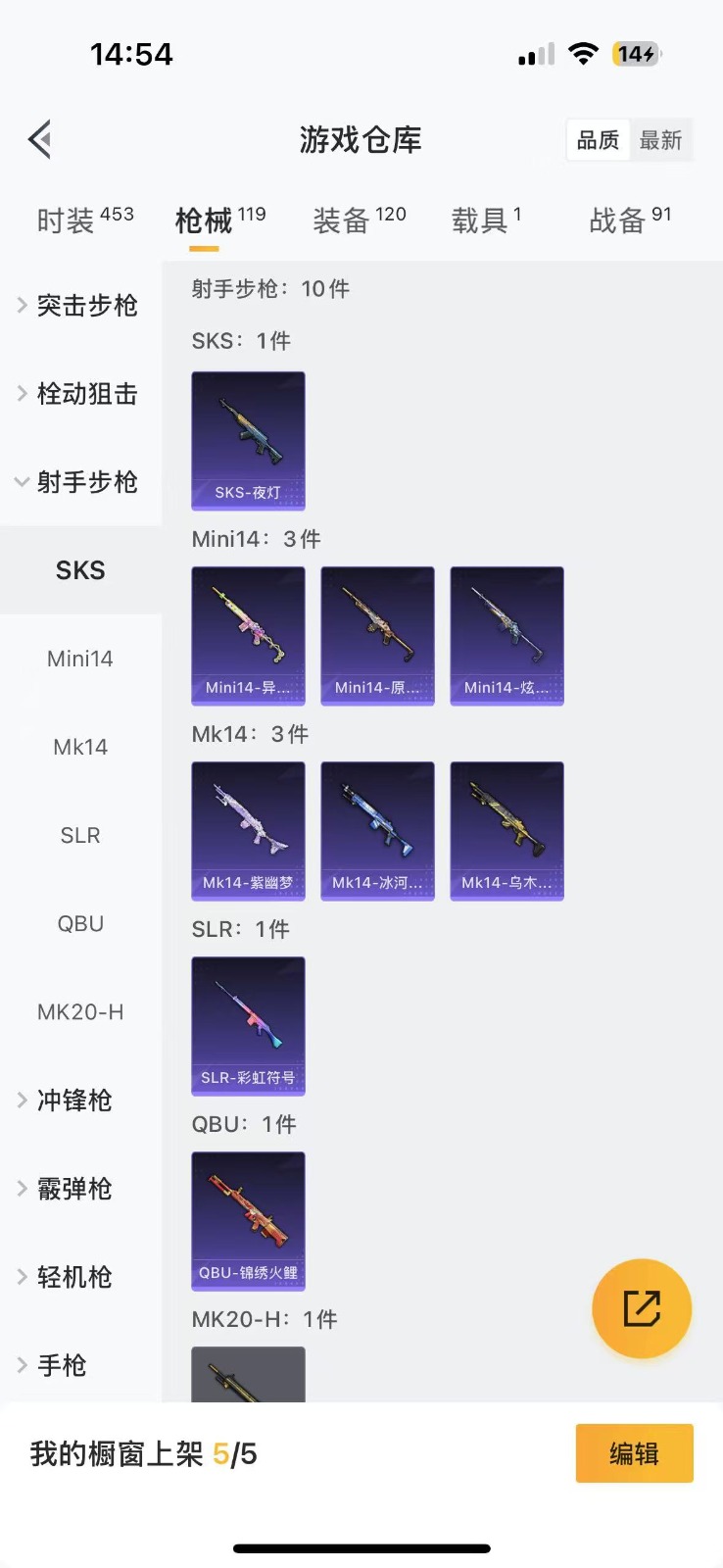Collapse the 射手步枪 category
Viewport: 723px width, 1568px height.
coord(85,482)
